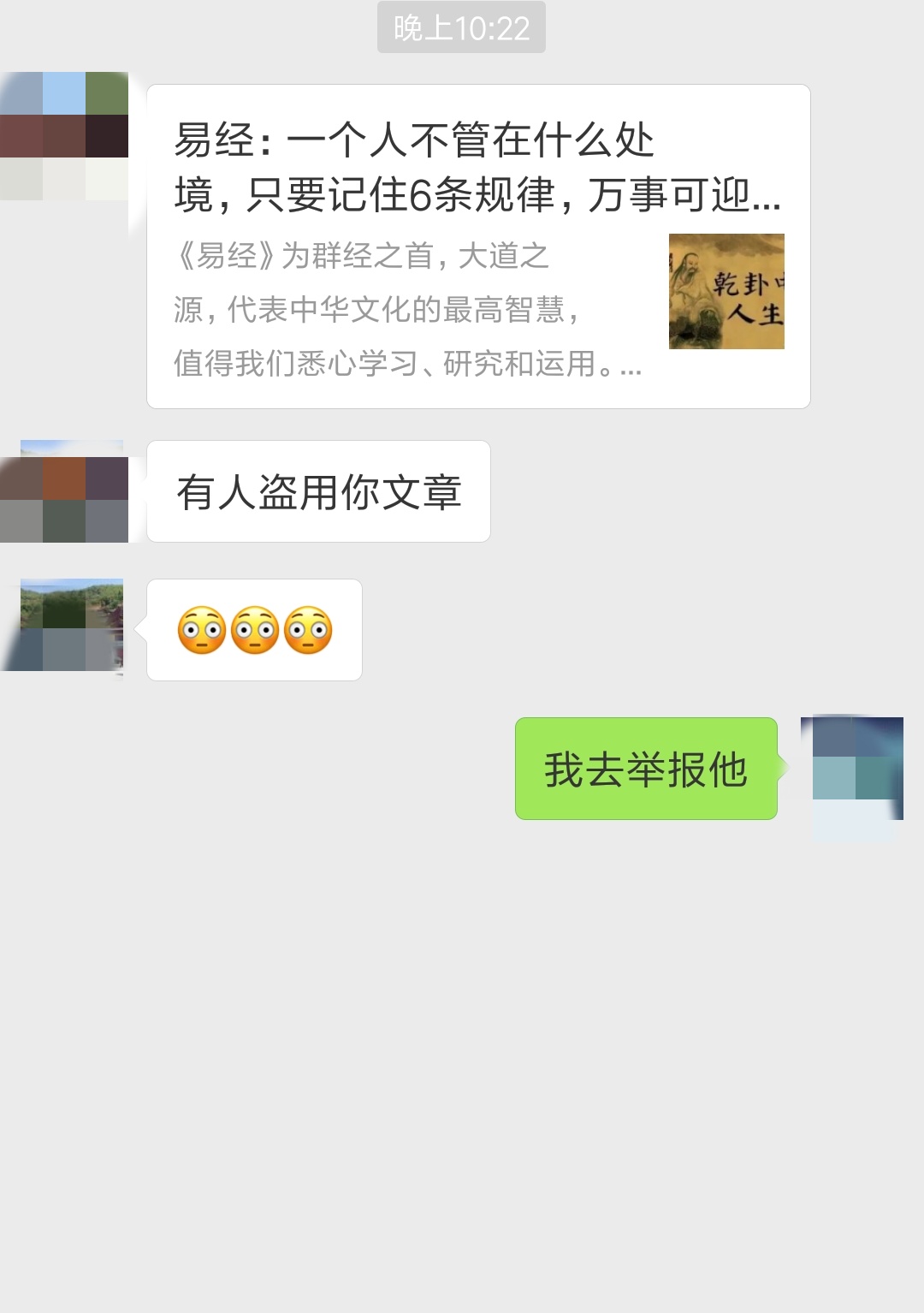Tap the green 我去举报他 sent message
924x1313 pixels.
click(646, 770)
